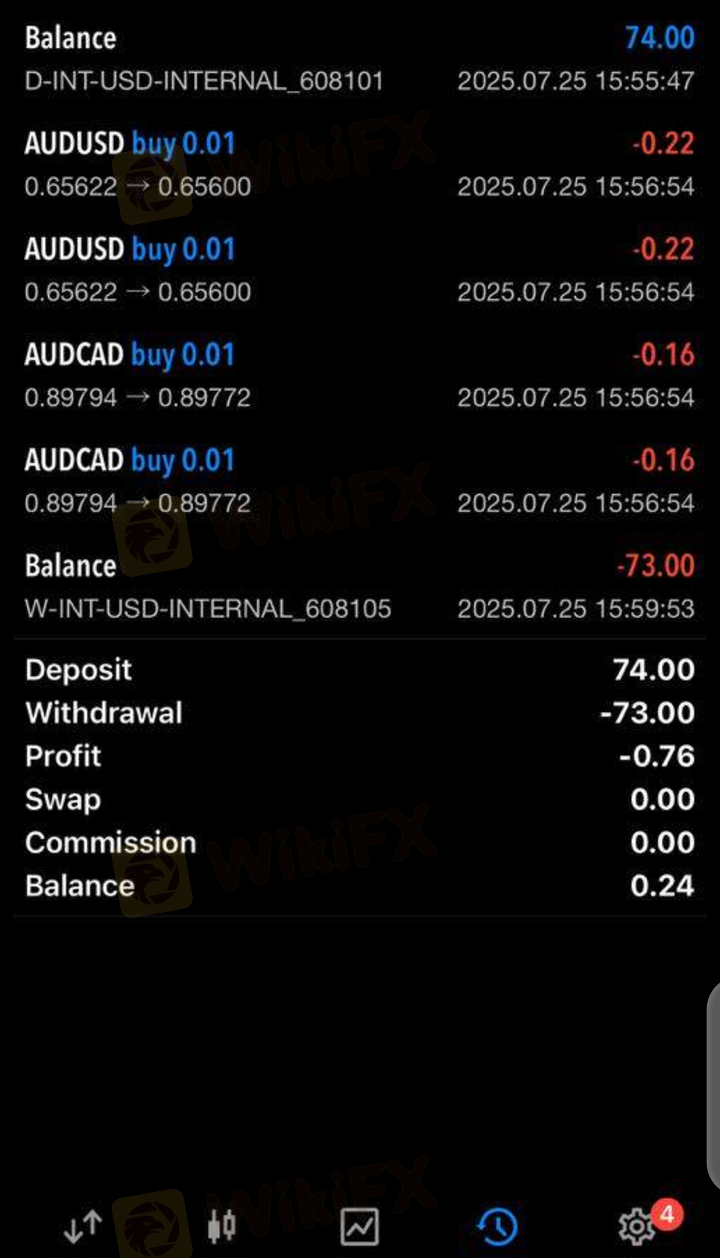Go to the Trade tab
This screenshot has width=720, height=1258.
coord(359,1225)
